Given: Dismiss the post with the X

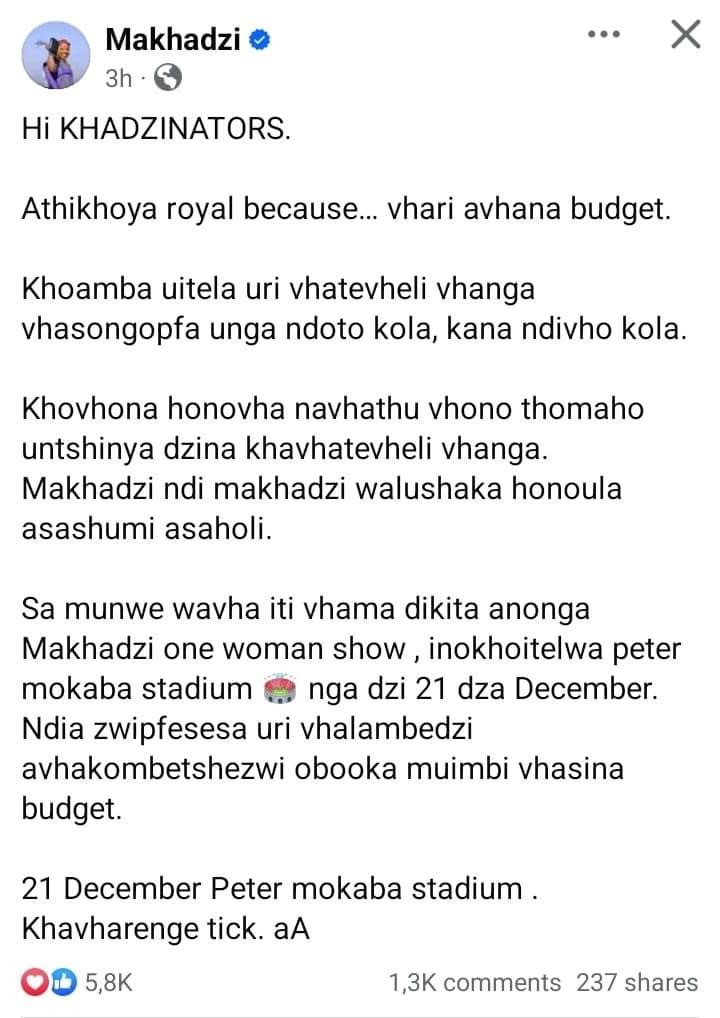Looking at the screenshot, I should pyautogui.click(x=684, y=35).
